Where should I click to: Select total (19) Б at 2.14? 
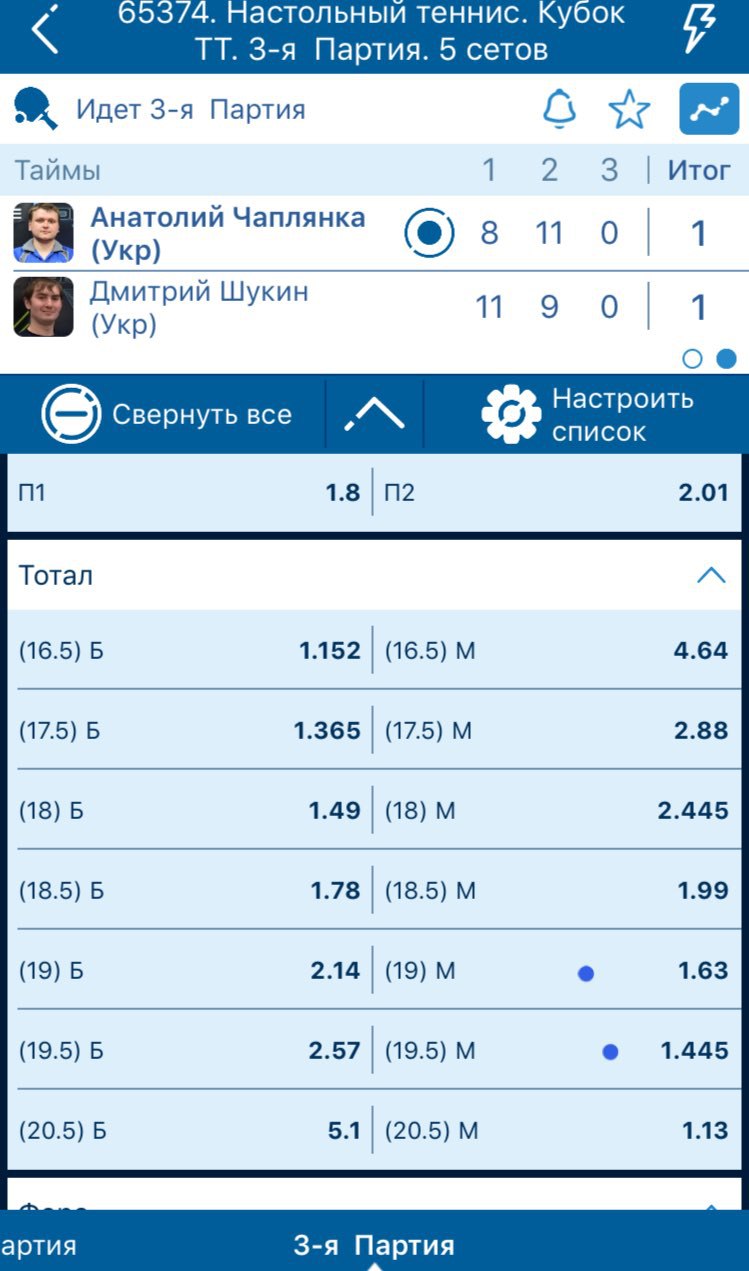tap(190, 971)
